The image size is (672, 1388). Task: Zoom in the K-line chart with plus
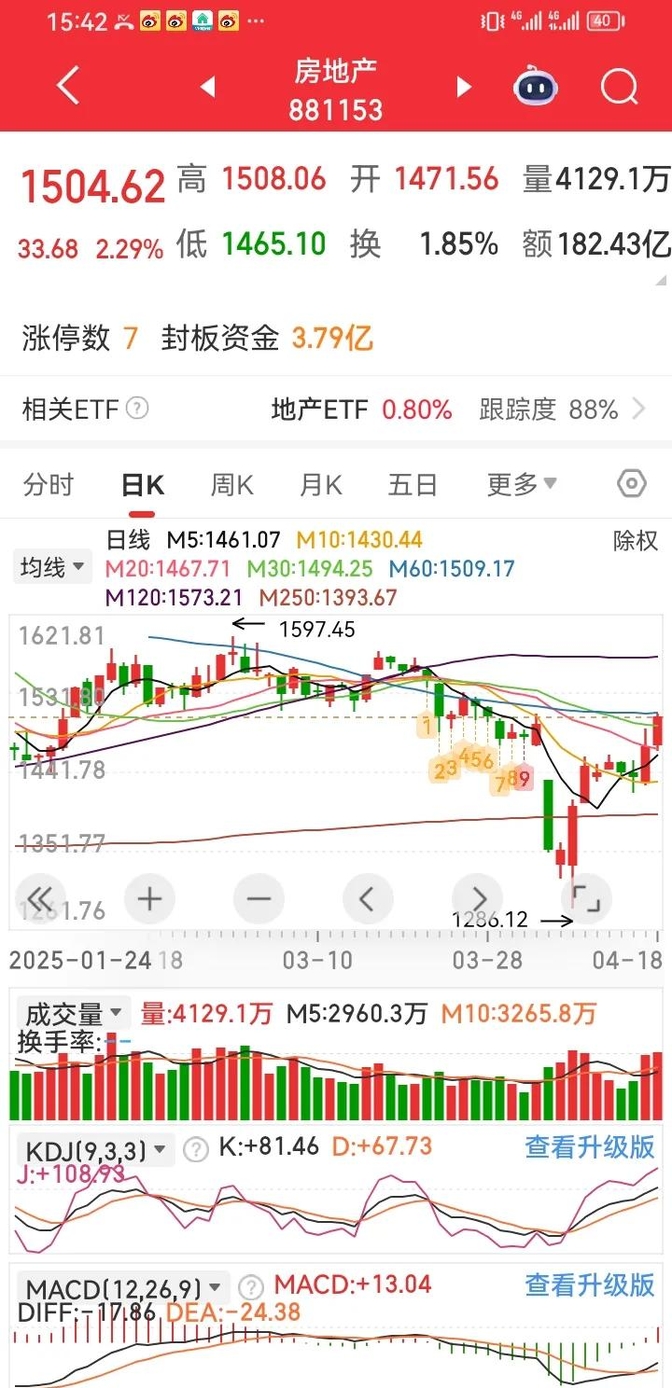coord(149,898)
